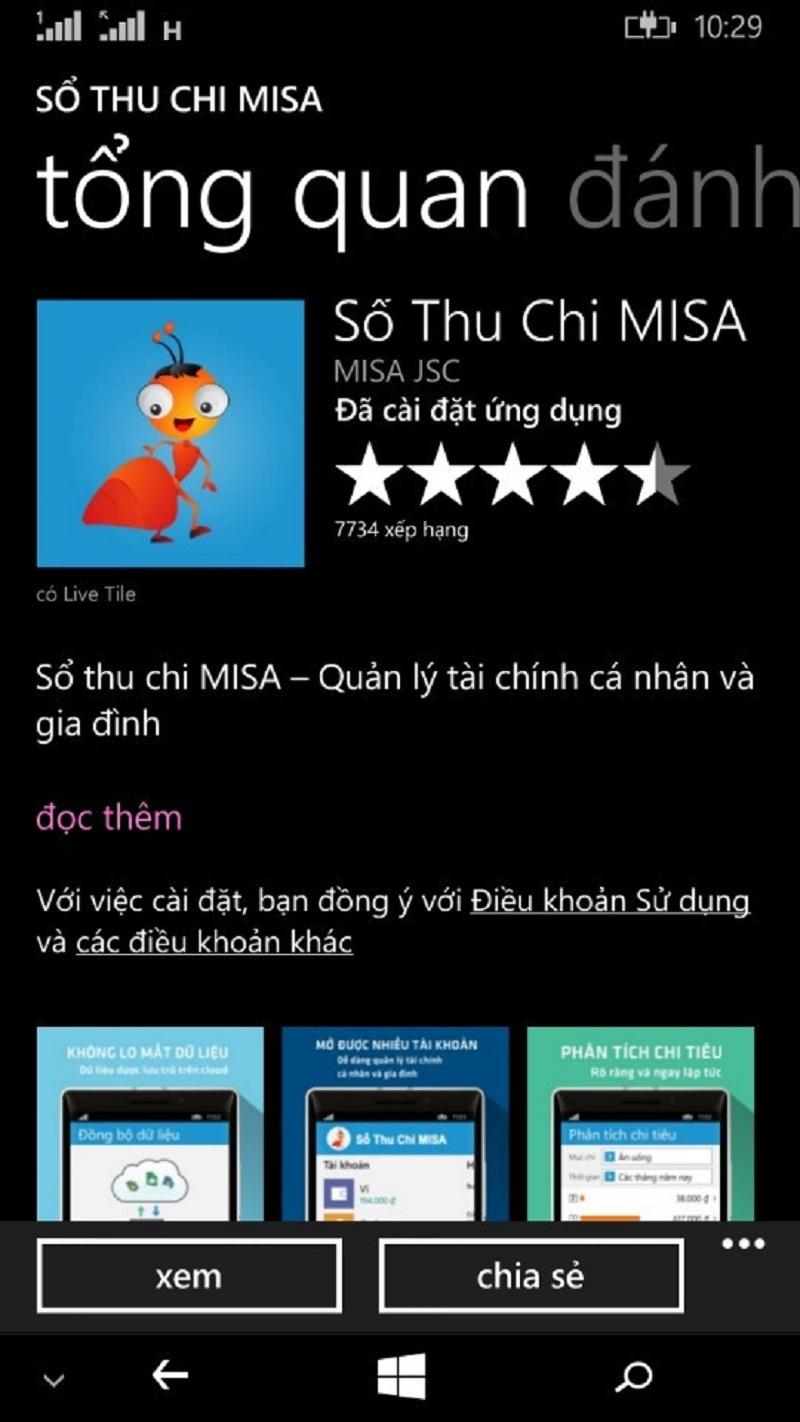This screenshot has width=800, height=1422.
Task: Tap the search magnifier in navigation bar
Action: (633, 1377)
